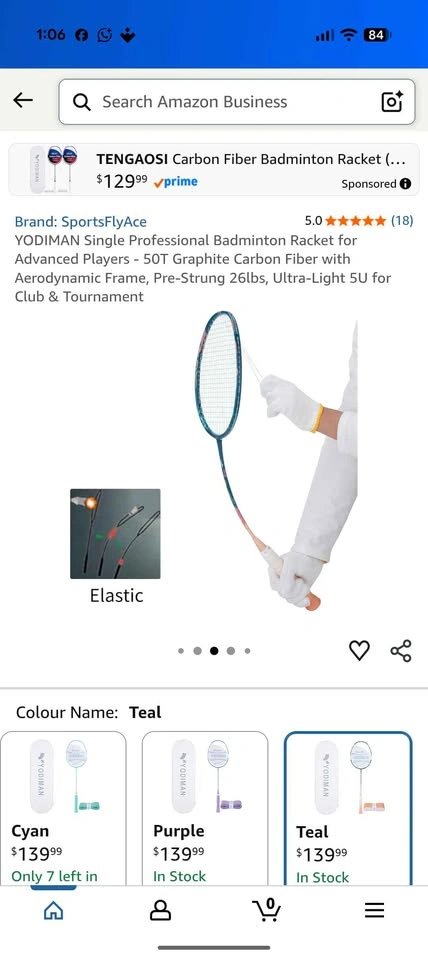The width and height of the screenshot is (428, 960).
Task: Select the Teal colour option
Action: pos(348,808)
